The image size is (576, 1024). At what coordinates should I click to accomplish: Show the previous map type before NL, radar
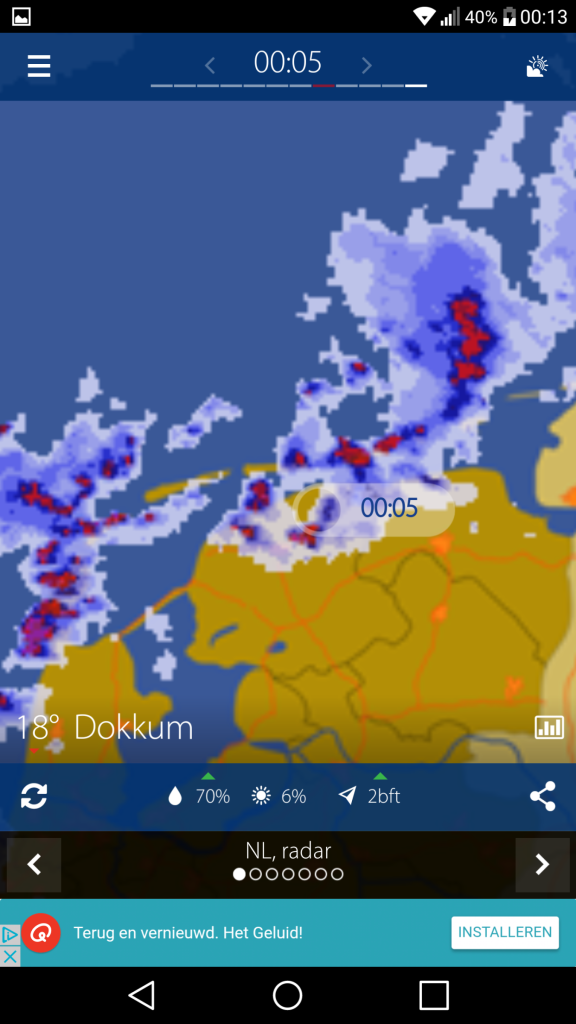click(34, 865)
